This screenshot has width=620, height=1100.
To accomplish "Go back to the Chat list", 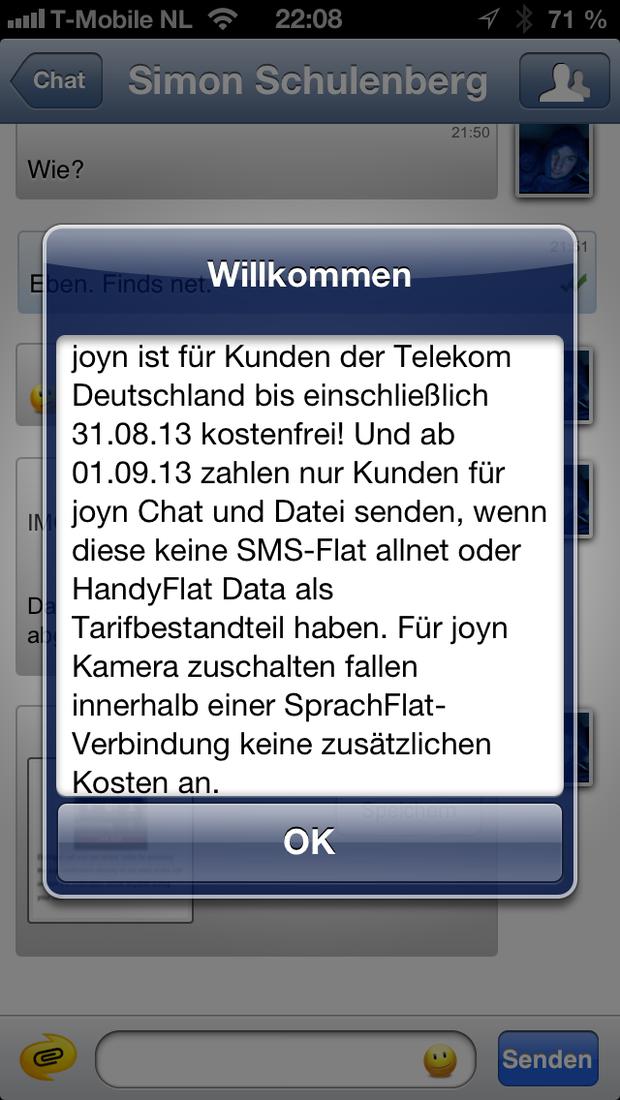I will pos(57,81).
